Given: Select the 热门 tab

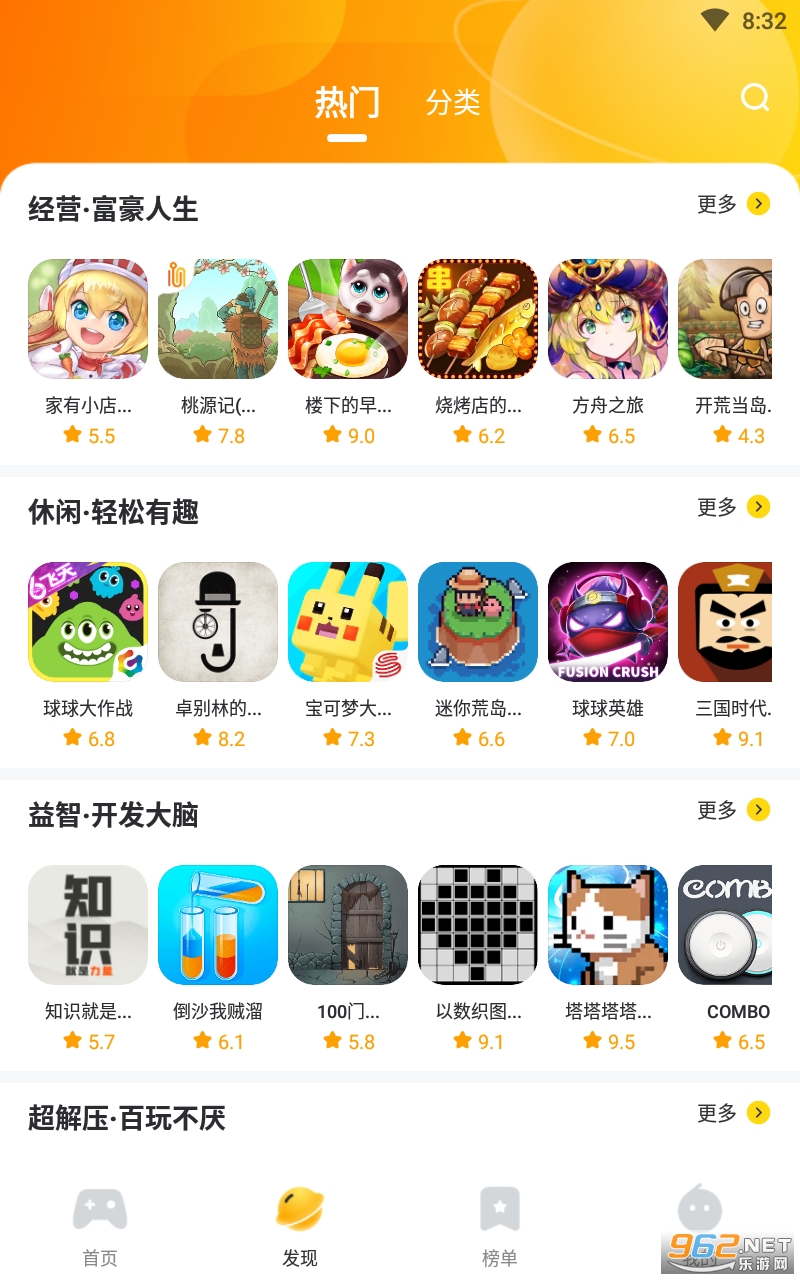Looking at the screenshot, I should point(347,102).
